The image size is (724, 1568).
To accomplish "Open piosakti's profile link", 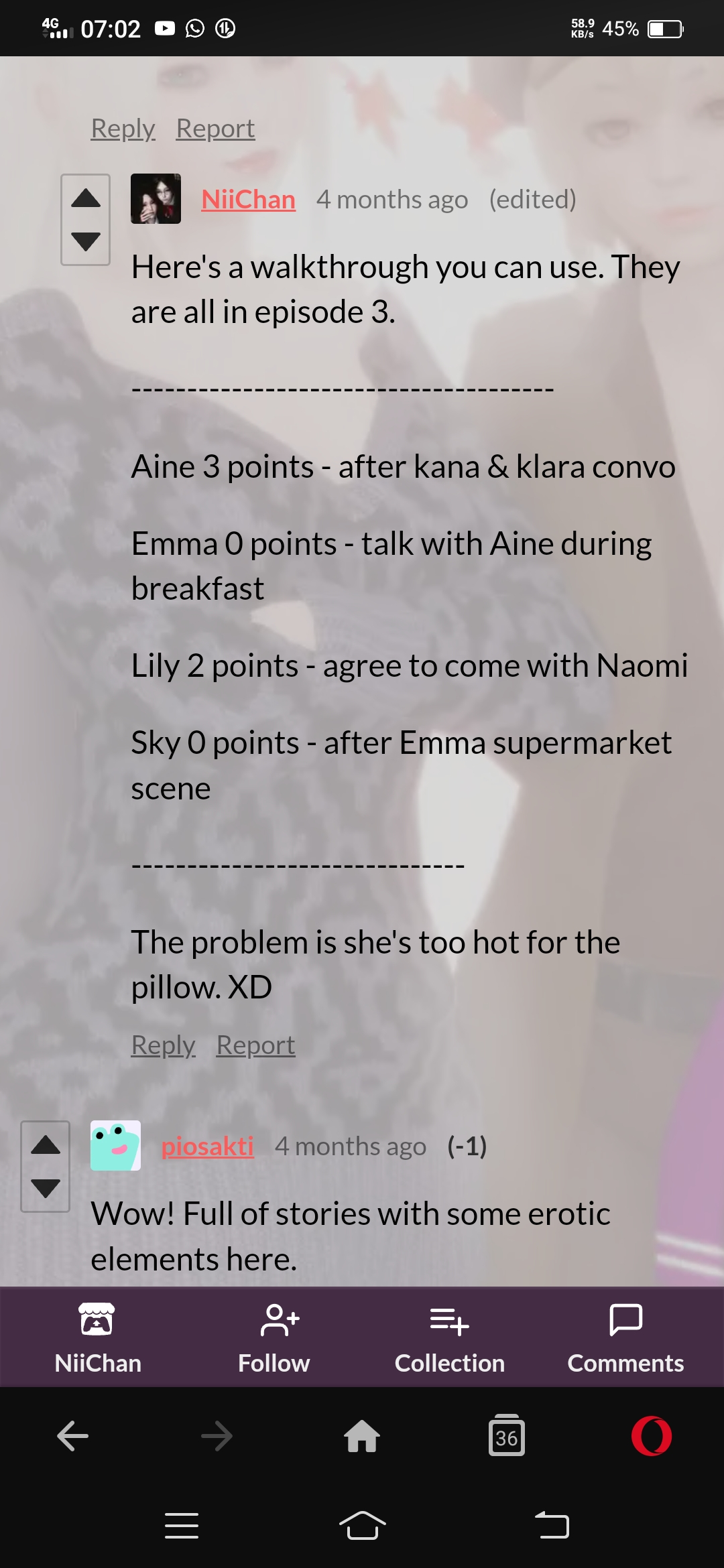I will tap(207, 1147).
